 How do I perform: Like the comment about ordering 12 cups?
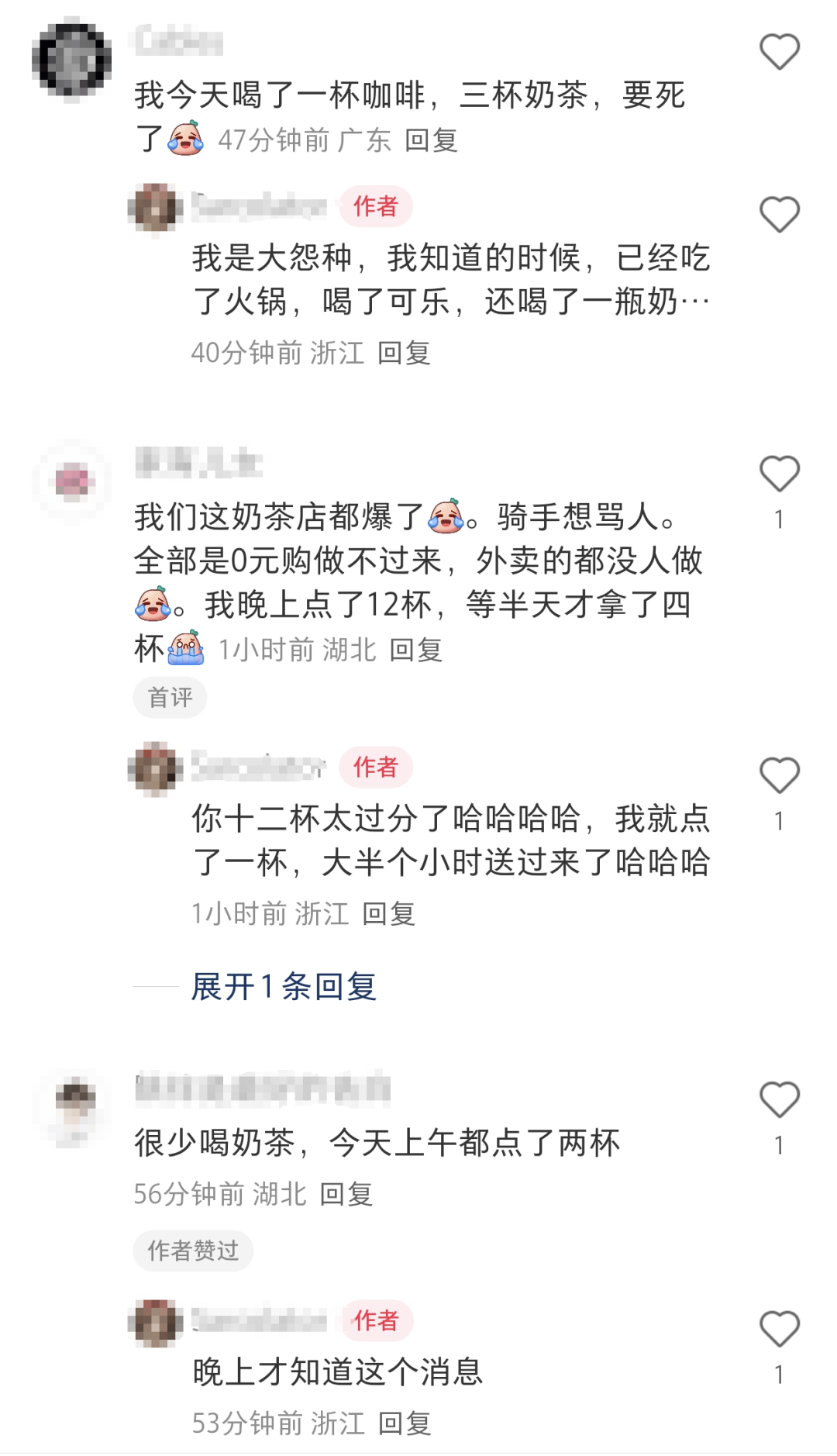click(779, 474)
